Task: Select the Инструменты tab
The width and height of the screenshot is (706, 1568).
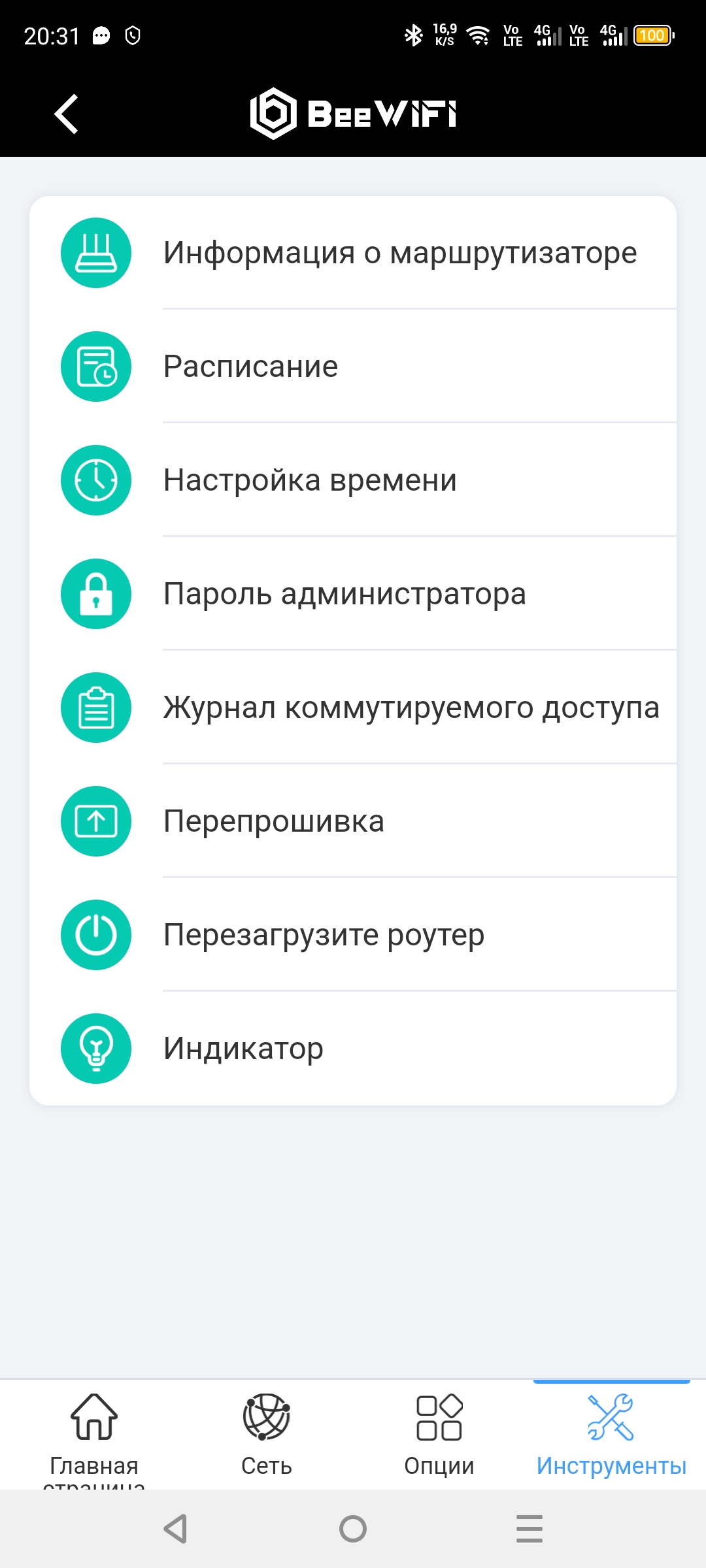Action: click(x=612, y=1435)
